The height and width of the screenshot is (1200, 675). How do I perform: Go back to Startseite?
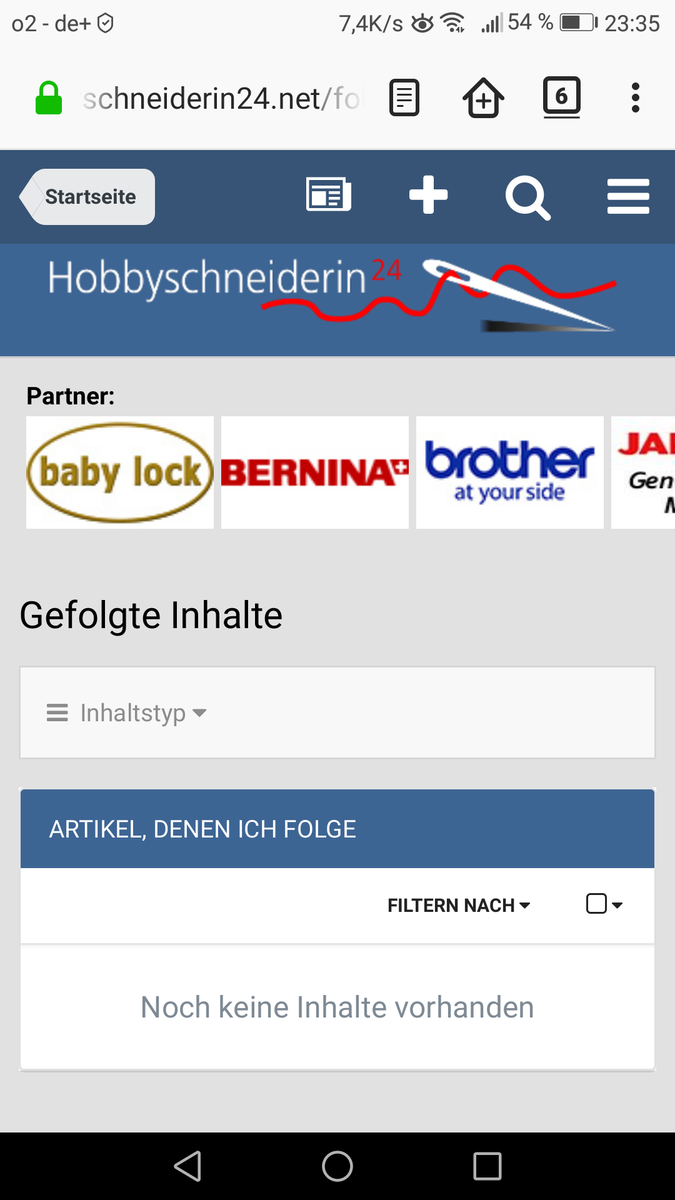tap(88, 197)
